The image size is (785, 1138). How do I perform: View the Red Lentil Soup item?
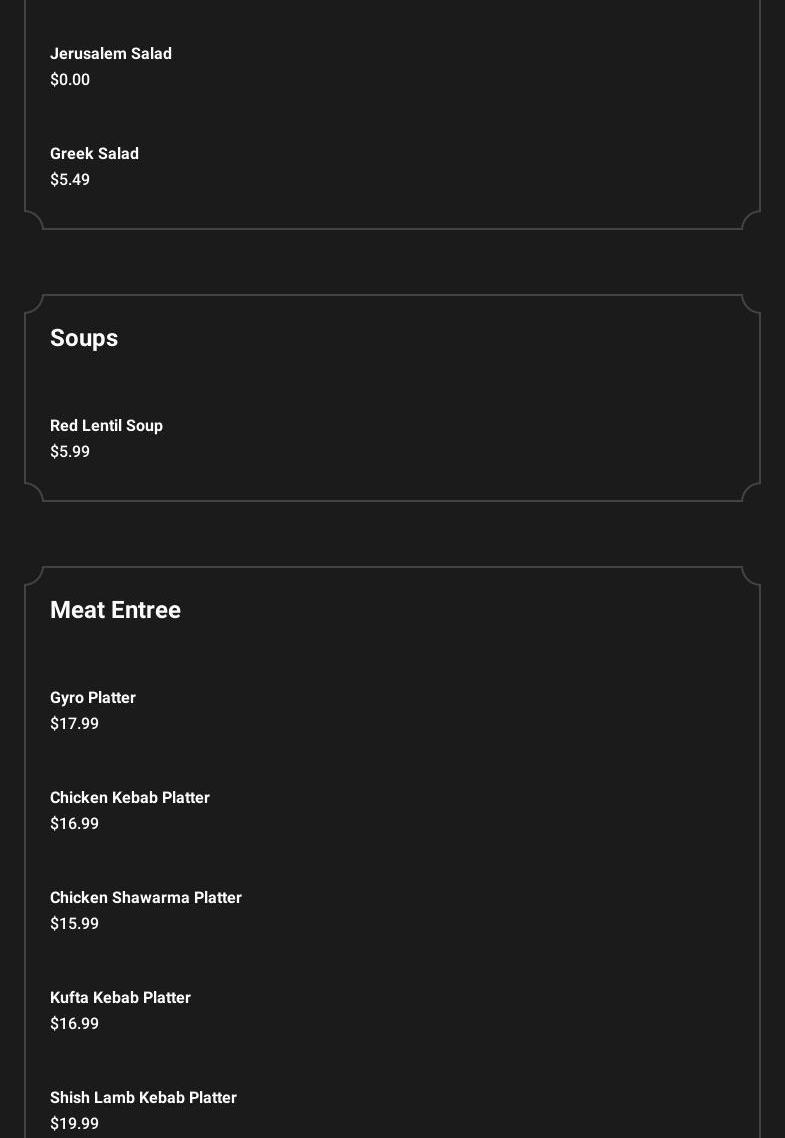107,426
